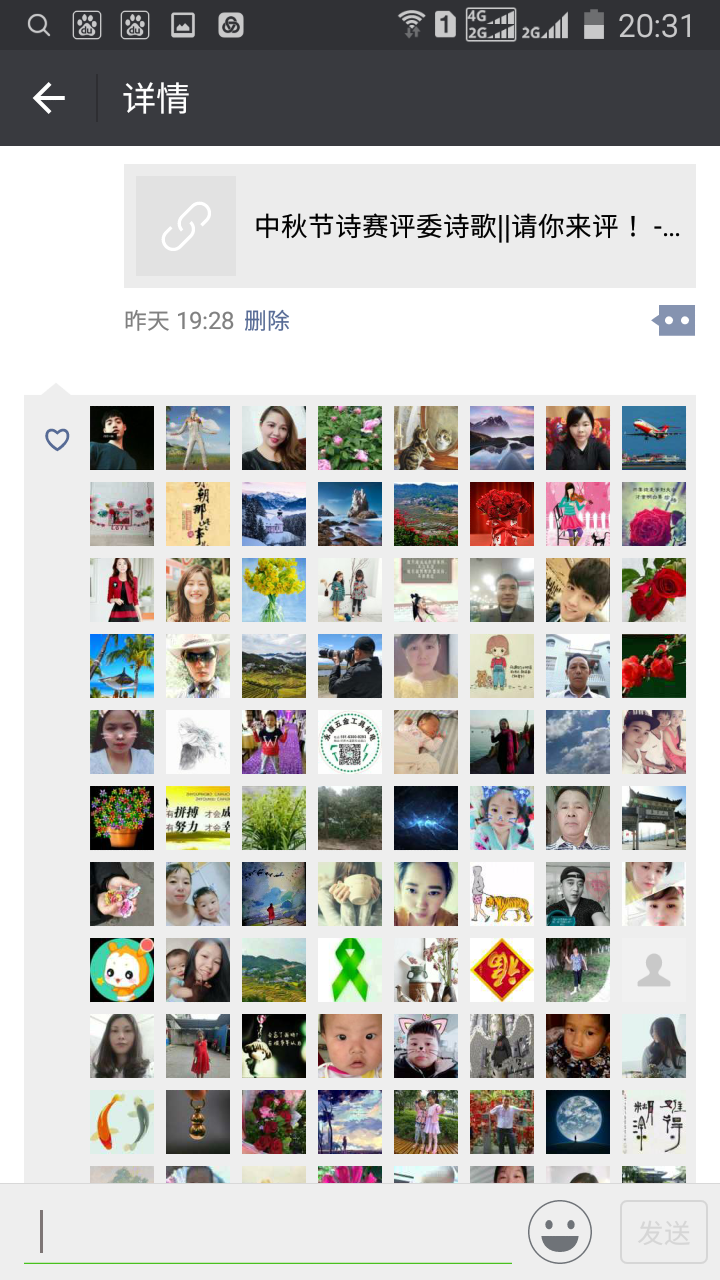Open the liker's profile with red 福 avatar
Viewport: 720px width, 1280px height.
pos(502,970)
